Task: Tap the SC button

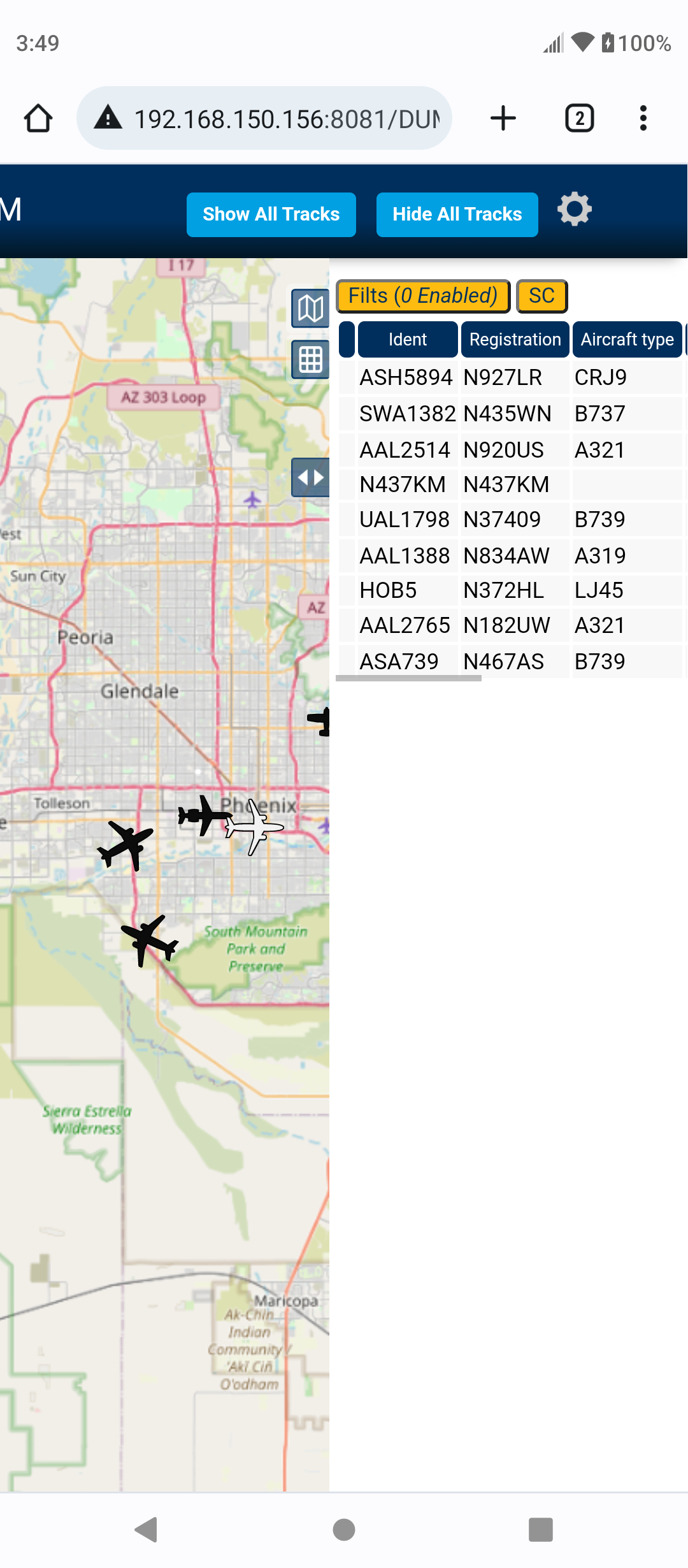Action: click(x=541, y=296)
